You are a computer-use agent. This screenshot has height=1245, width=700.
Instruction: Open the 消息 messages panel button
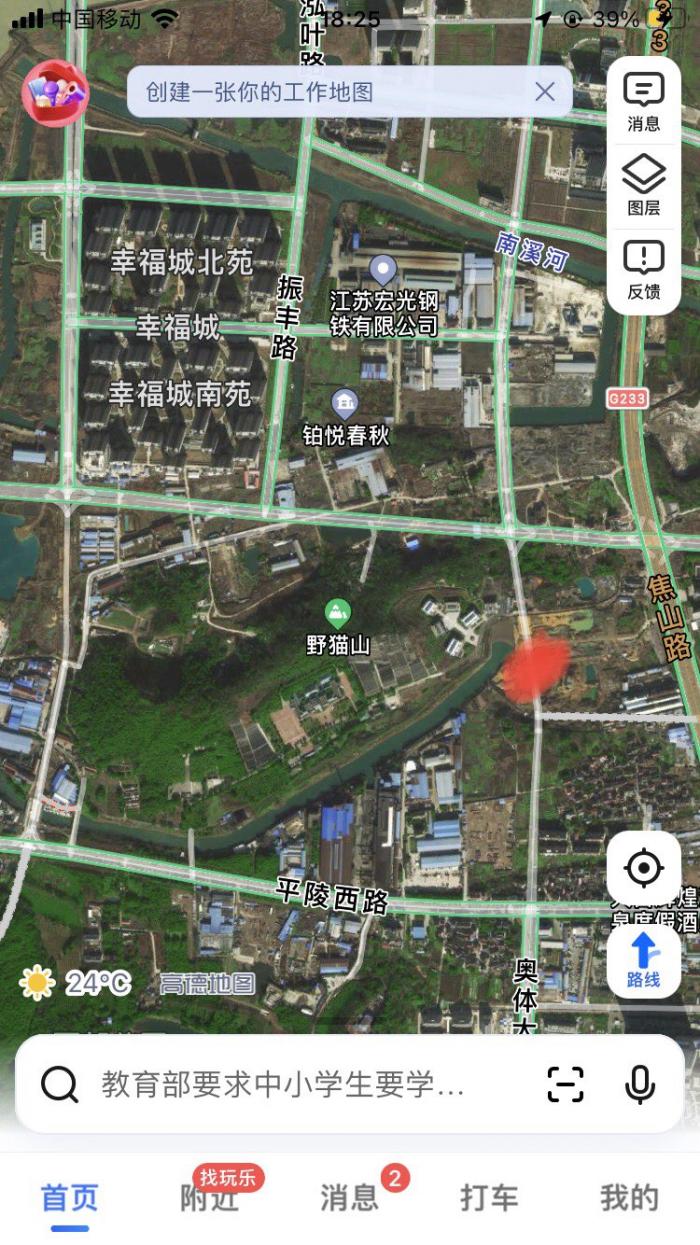point(643,102)
